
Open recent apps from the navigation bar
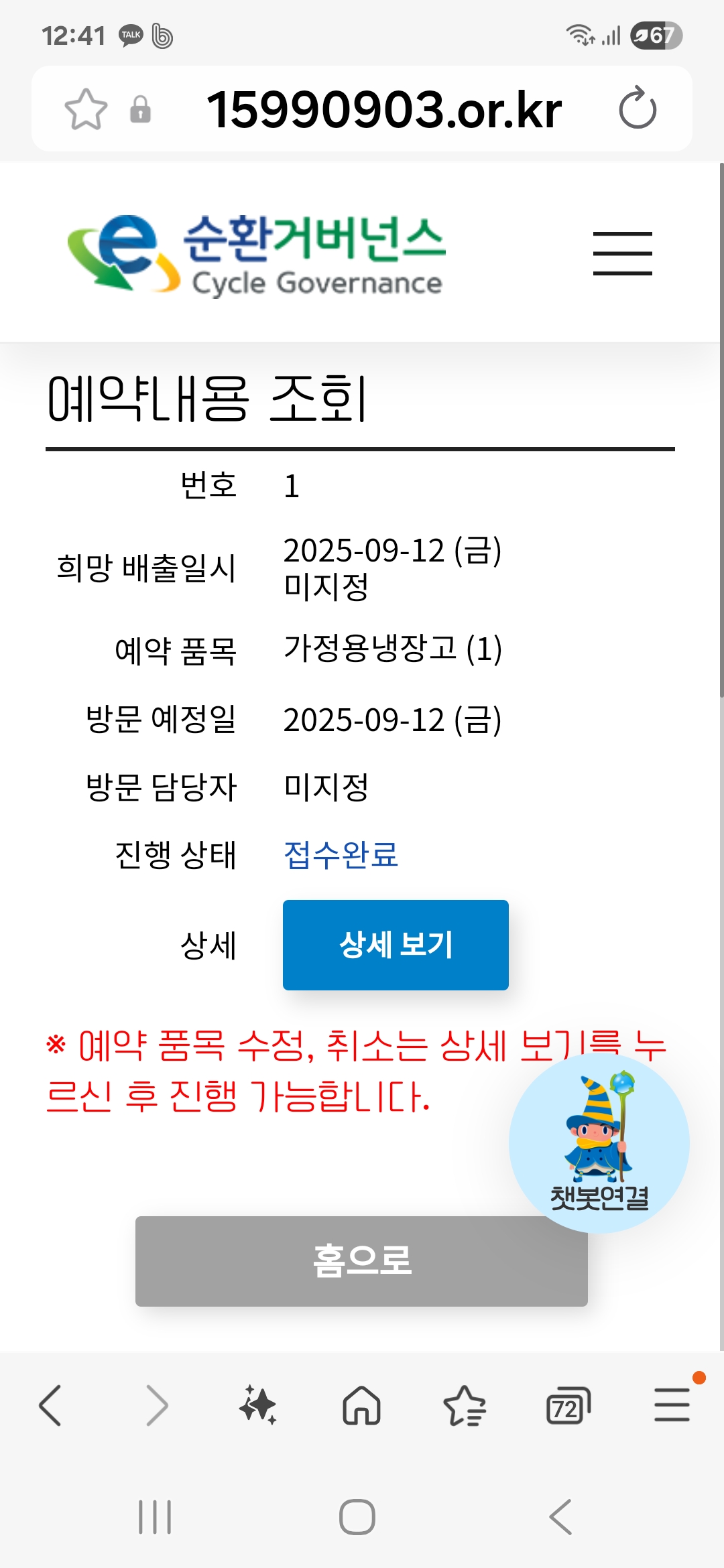click(x=155, y=1516)
